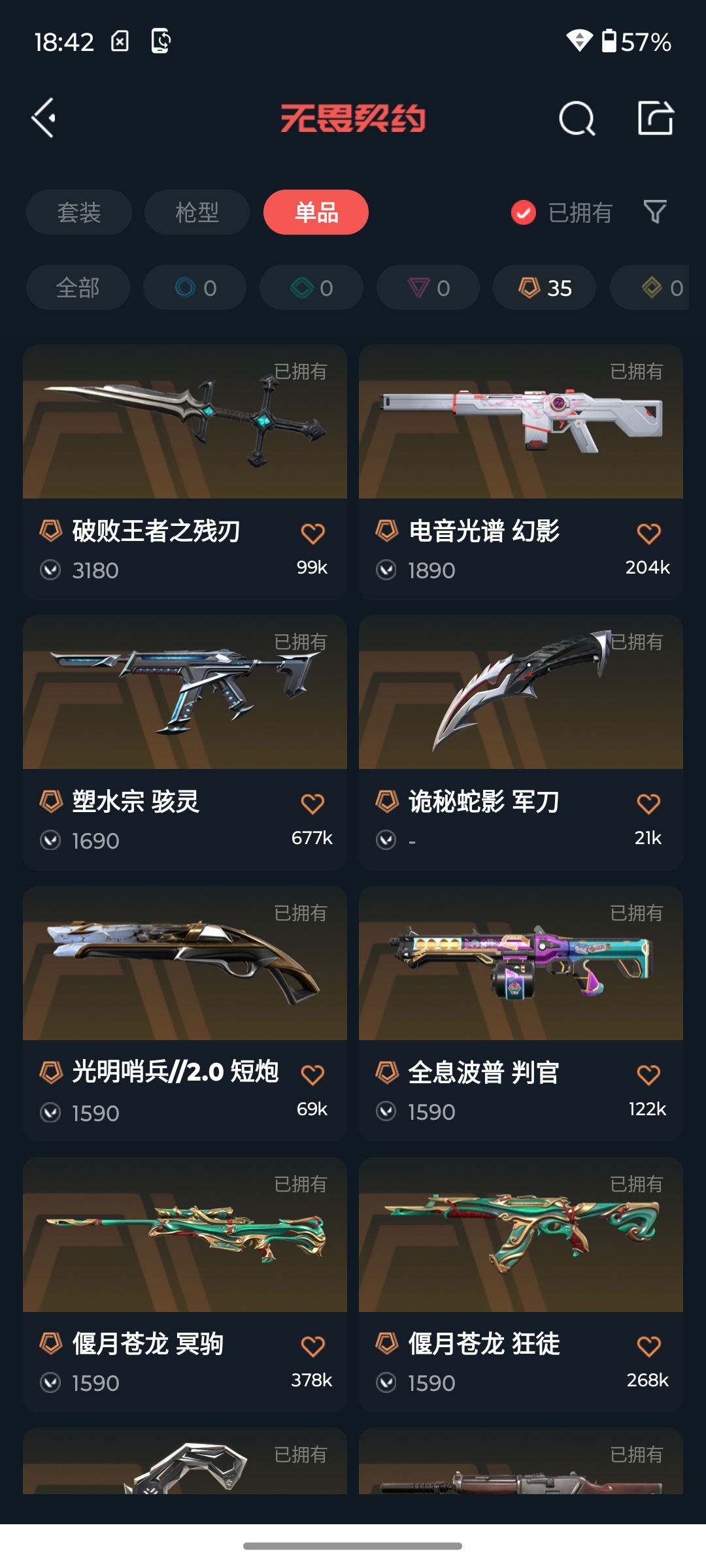Go back using the top-left arrow

click(44, 118)
